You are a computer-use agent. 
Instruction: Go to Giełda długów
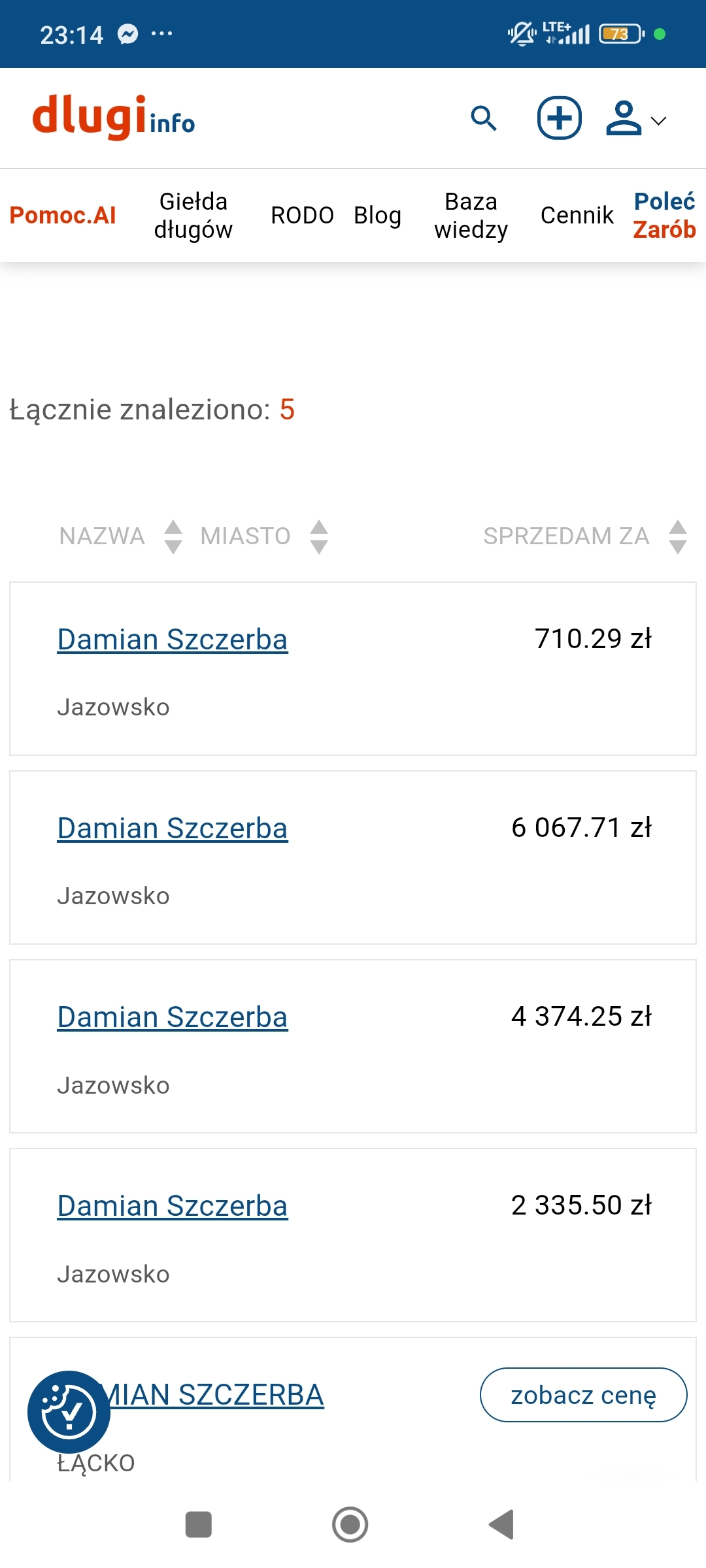193,215
